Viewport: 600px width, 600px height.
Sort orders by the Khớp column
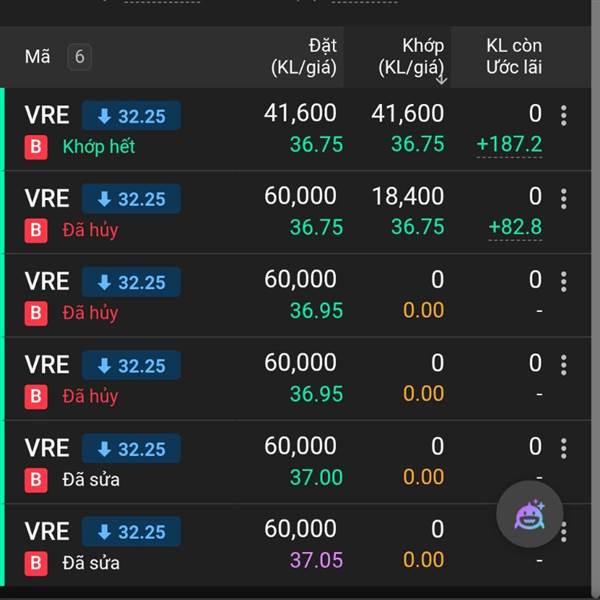click(411, 57)
